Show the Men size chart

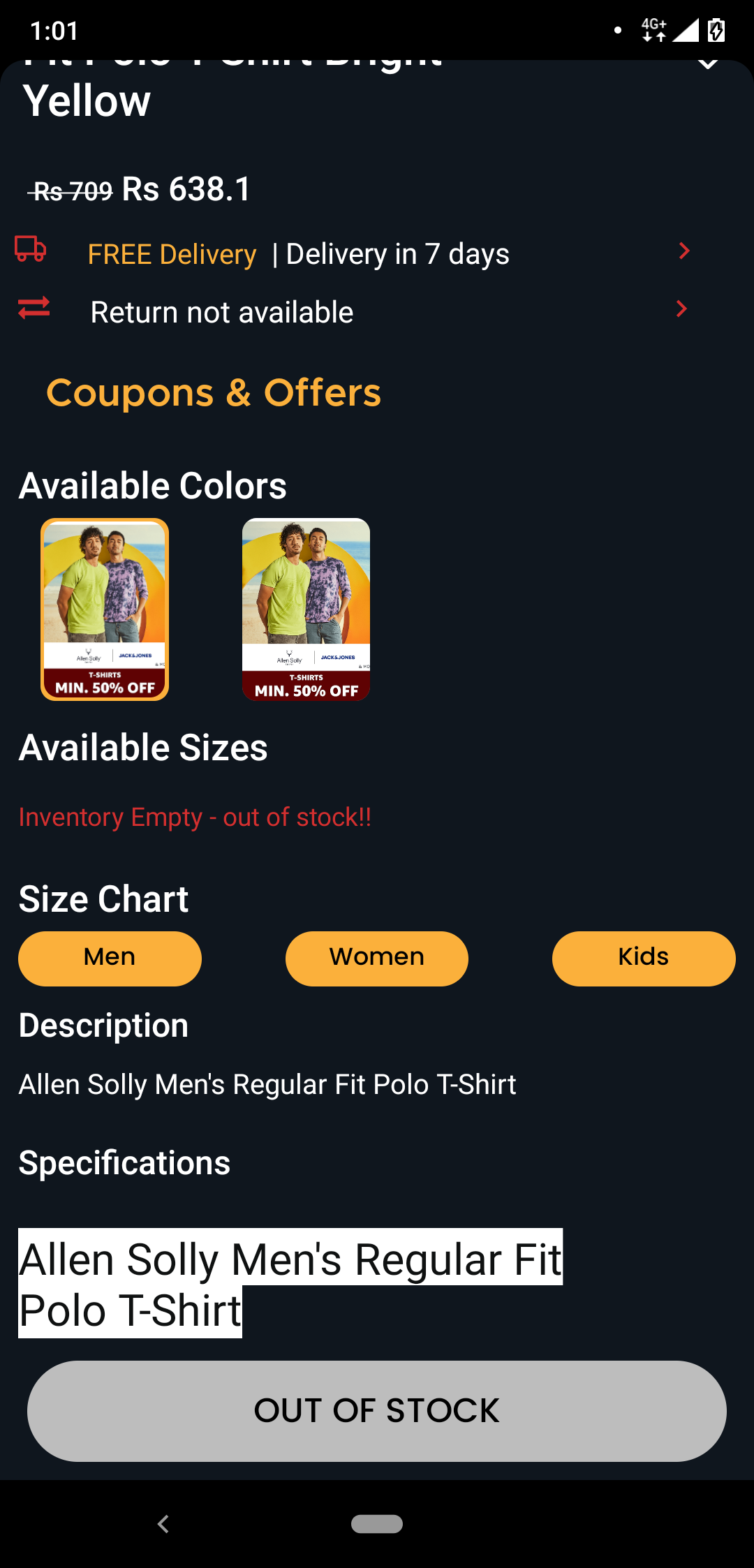(110, 959)
